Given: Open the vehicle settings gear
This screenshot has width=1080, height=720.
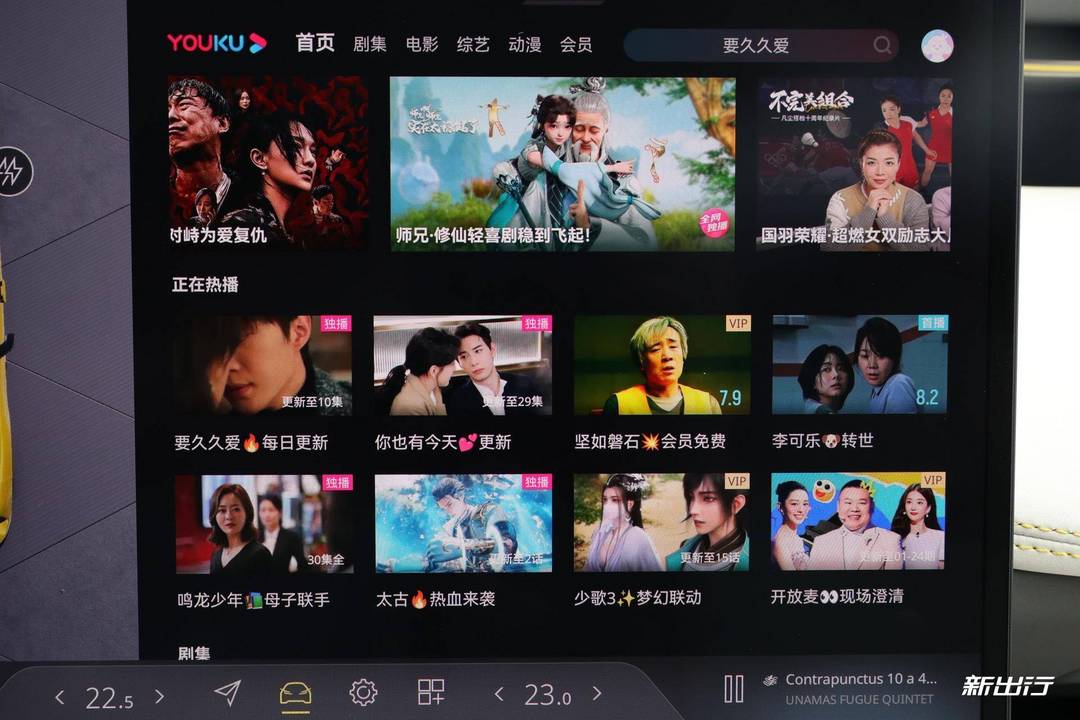Looking at the screenshot, I should 362,692.
